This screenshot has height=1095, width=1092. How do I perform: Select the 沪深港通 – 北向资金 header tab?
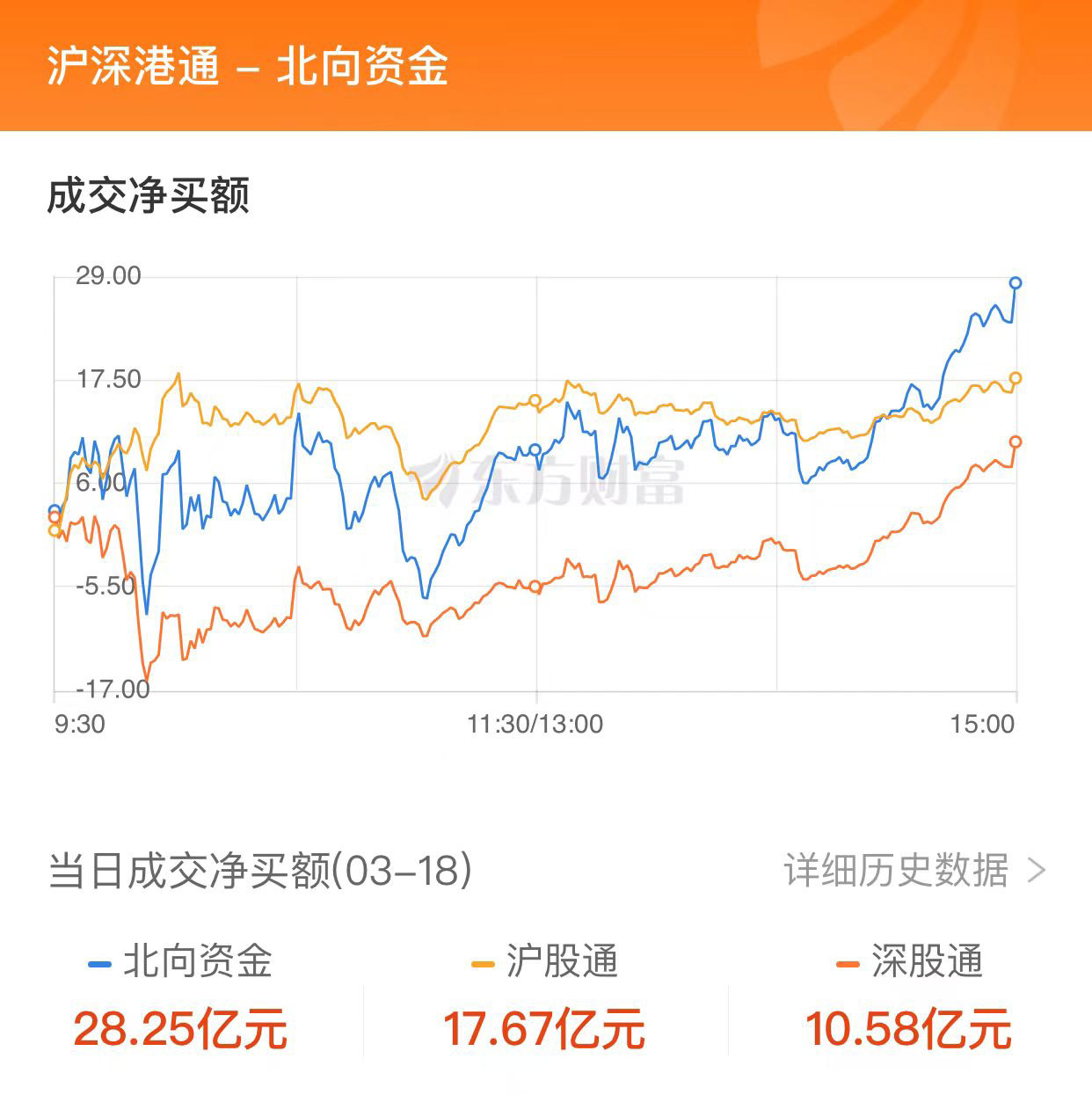click(248, 66)
